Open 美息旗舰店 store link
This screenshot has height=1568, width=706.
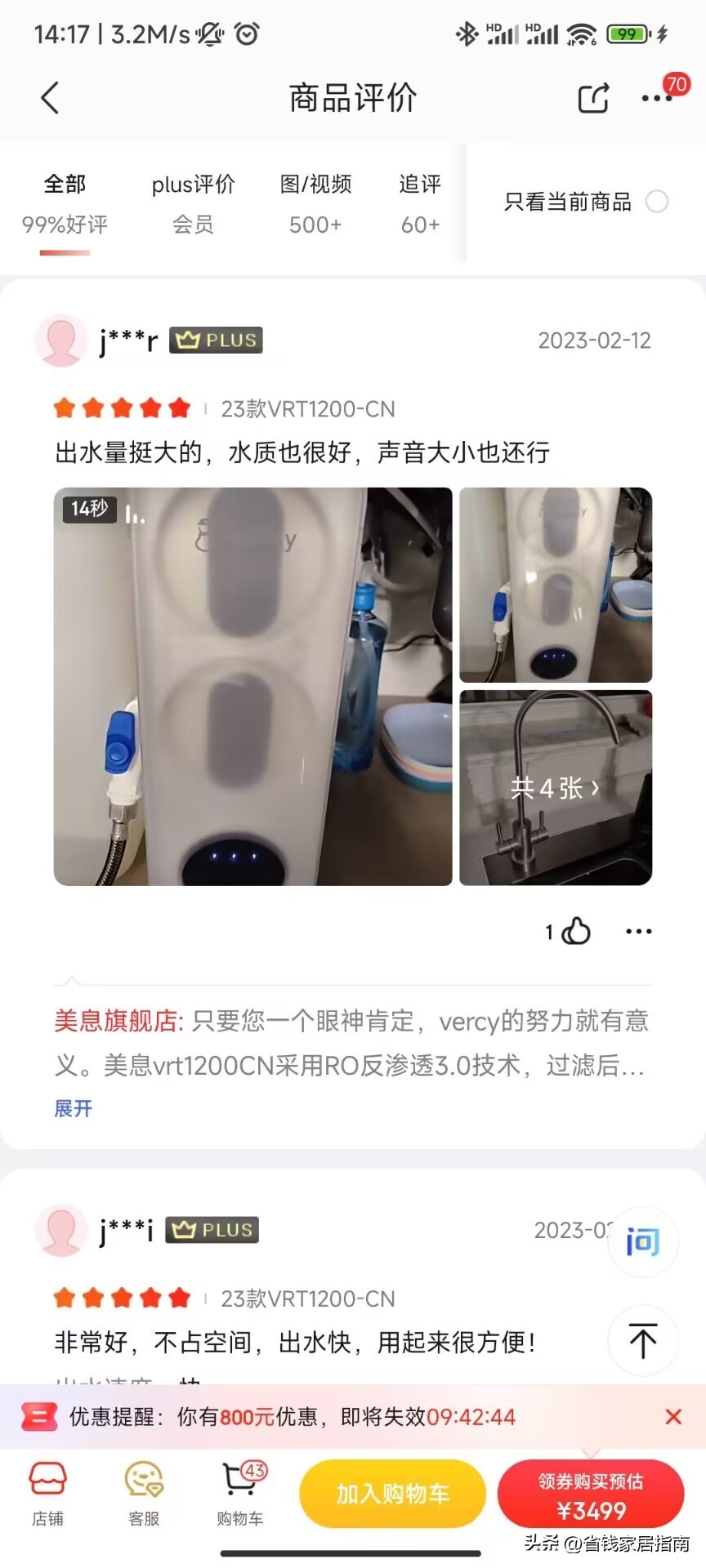pos(114,1022)
